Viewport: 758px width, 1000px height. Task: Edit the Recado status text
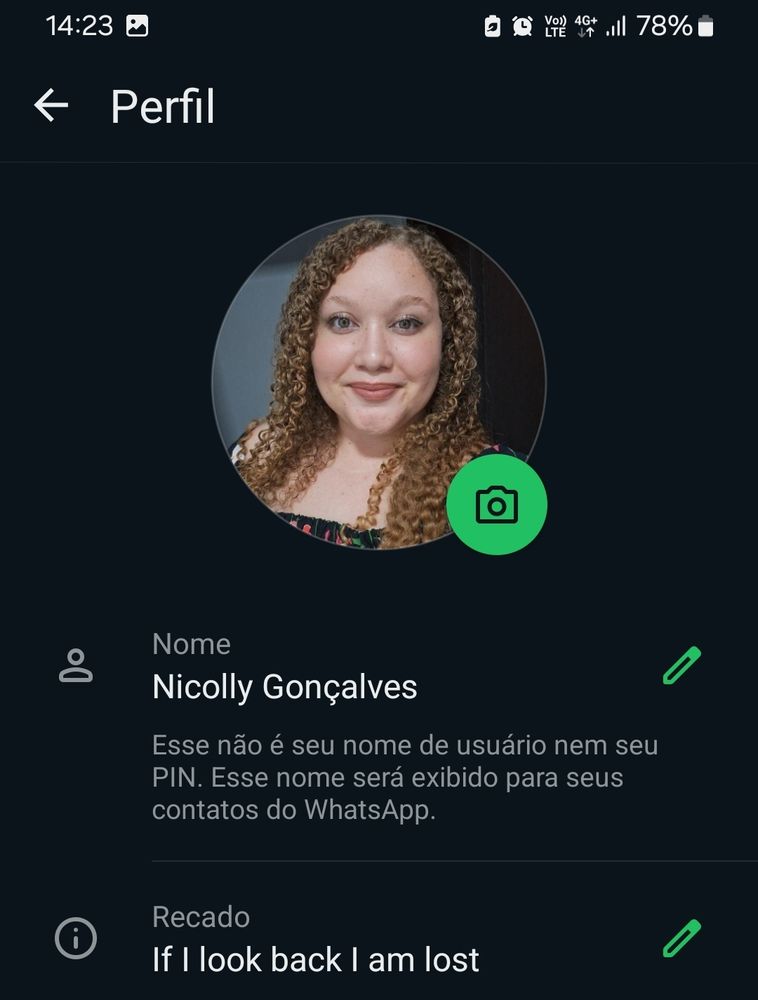[682, 939]
